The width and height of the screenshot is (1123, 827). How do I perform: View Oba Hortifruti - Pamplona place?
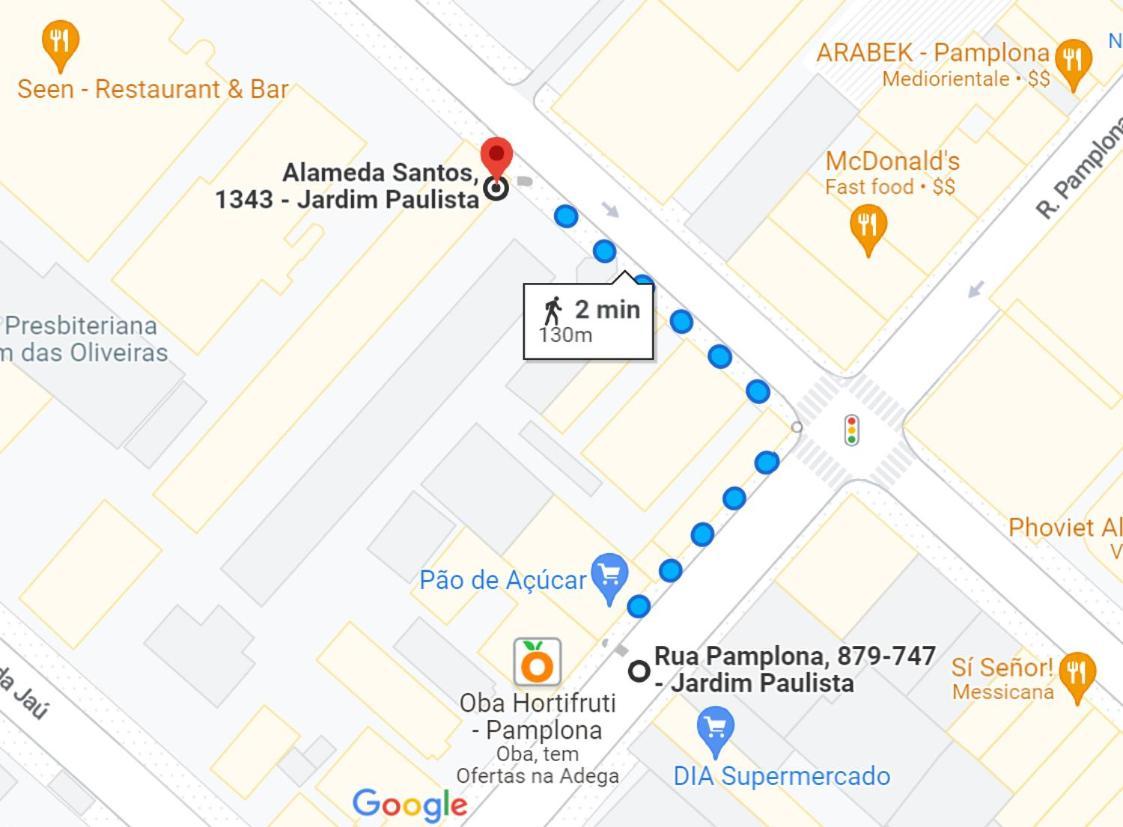(537, 662)
